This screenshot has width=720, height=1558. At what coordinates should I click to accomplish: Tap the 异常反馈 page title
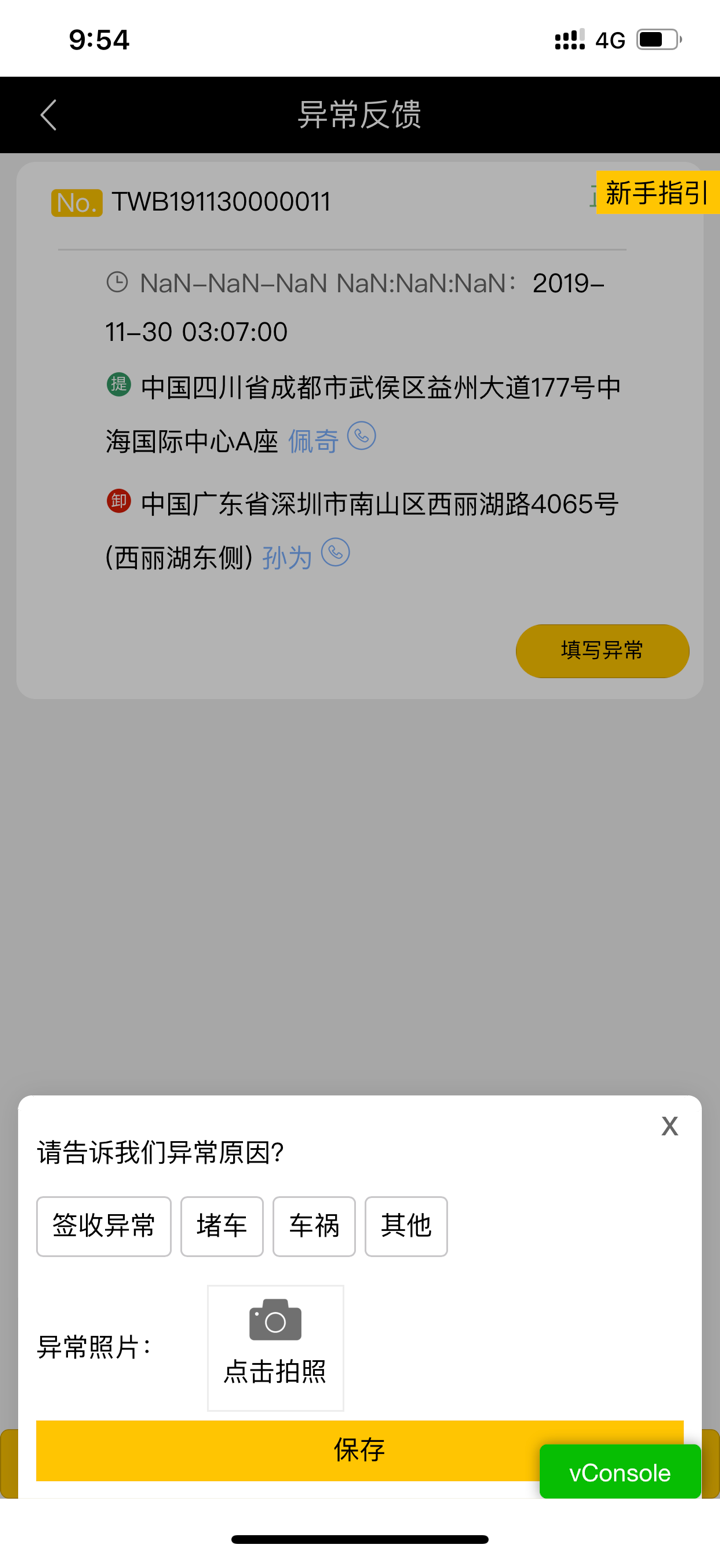click(360, 114)
